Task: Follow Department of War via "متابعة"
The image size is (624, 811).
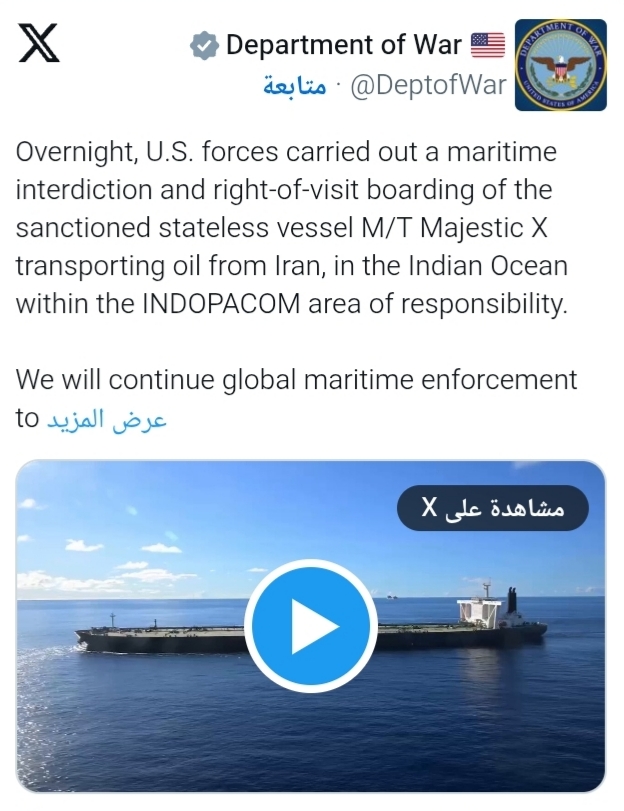Action: click(x=294, y=85)
